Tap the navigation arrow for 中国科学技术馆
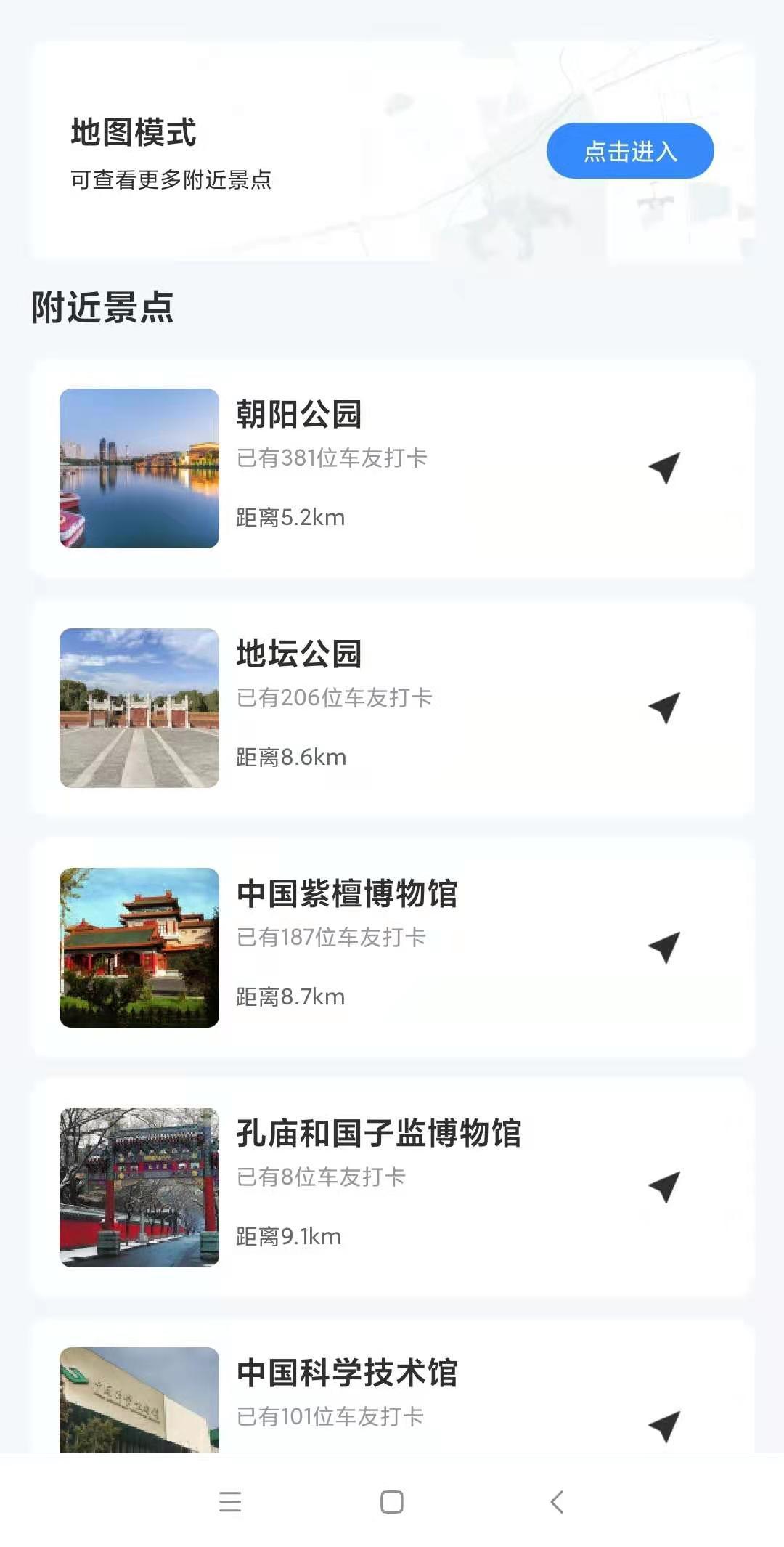Image resolution: width=784 pixels, height=1547 pixels. coord(664,1426)
